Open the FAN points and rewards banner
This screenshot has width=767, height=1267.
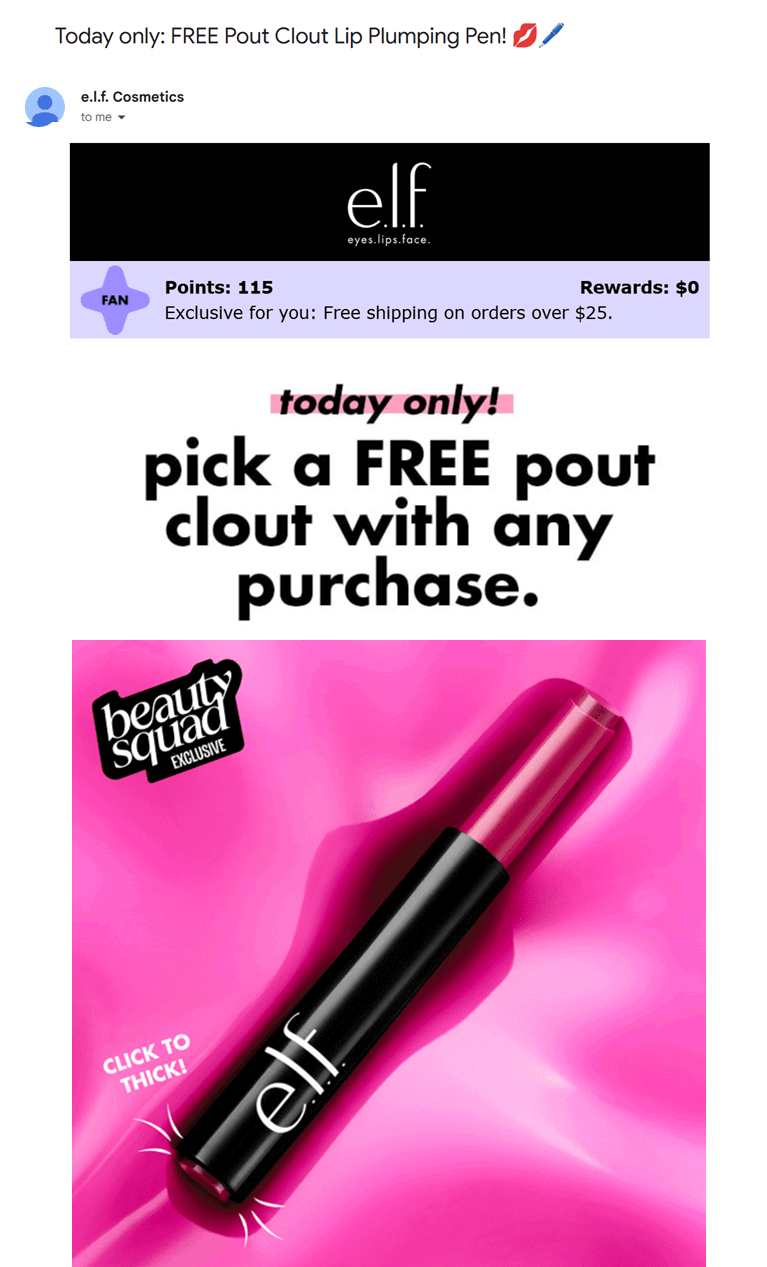pyautogui.click(x=389, y=300)
